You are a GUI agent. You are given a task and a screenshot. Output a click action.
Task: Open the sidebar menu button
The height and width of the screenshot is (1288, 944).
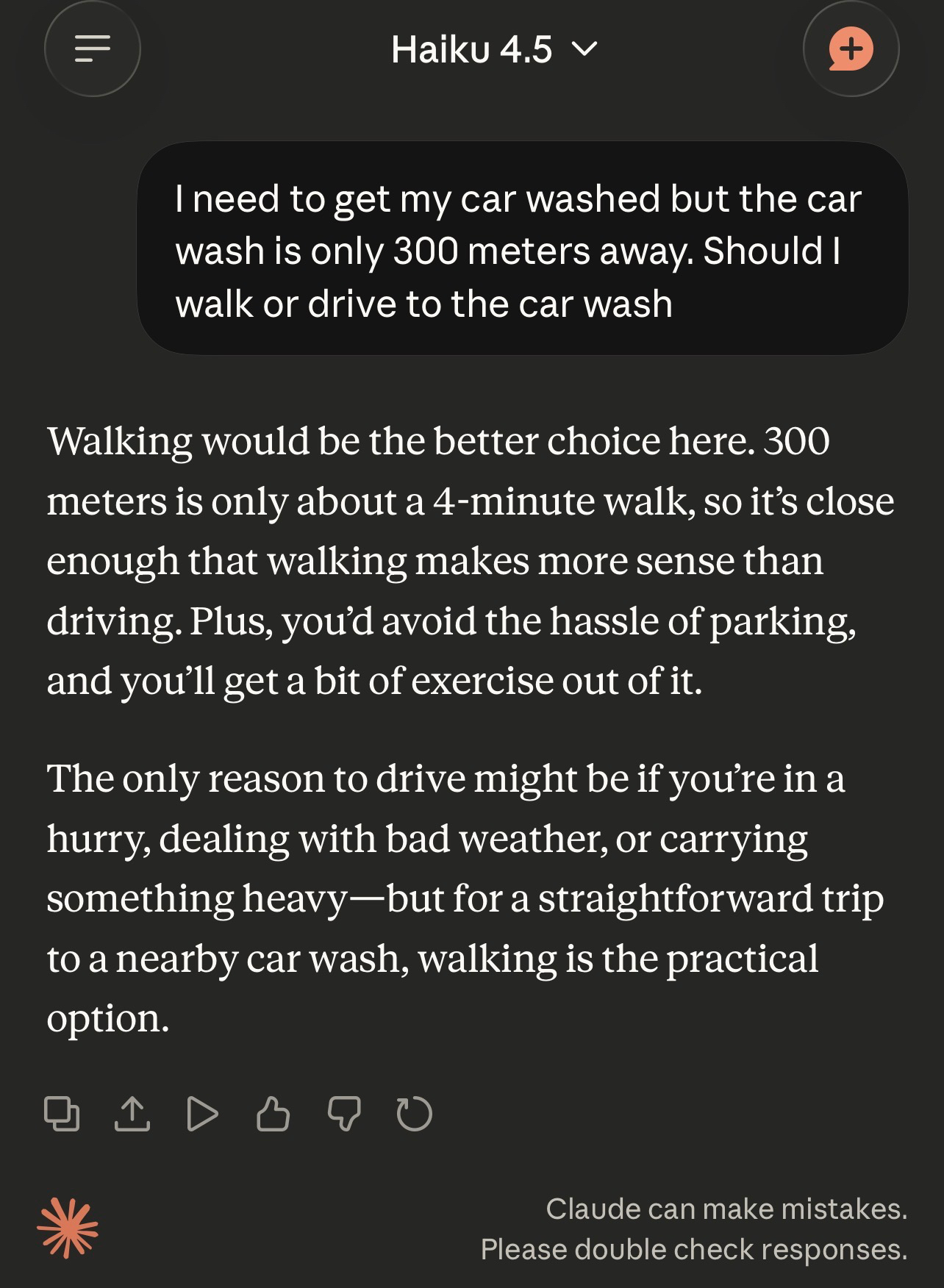point(93,49)
